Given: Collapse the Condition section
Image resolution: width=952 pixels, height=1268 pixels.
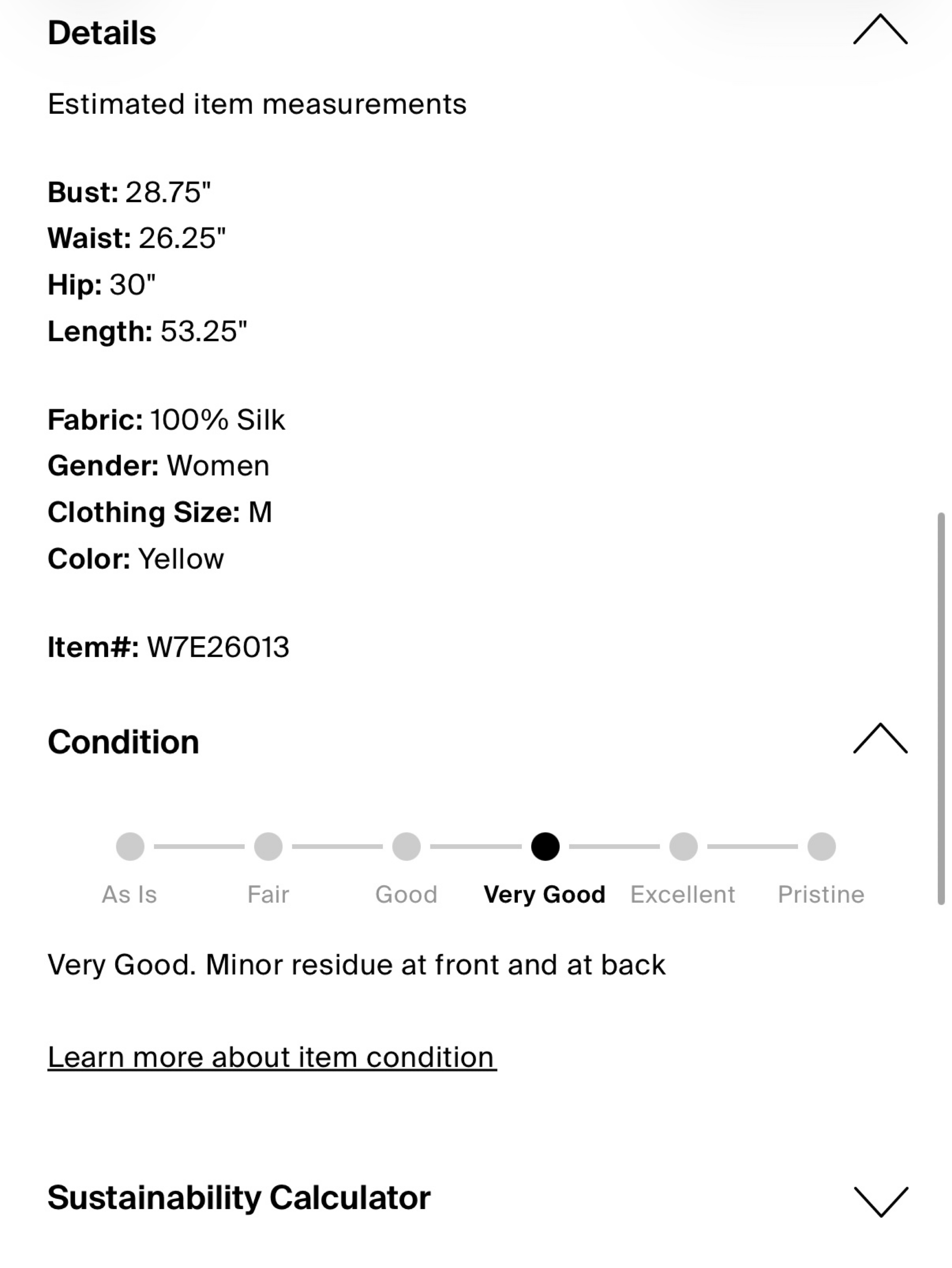Looking at the screenshot, I should tap(880, 739).
